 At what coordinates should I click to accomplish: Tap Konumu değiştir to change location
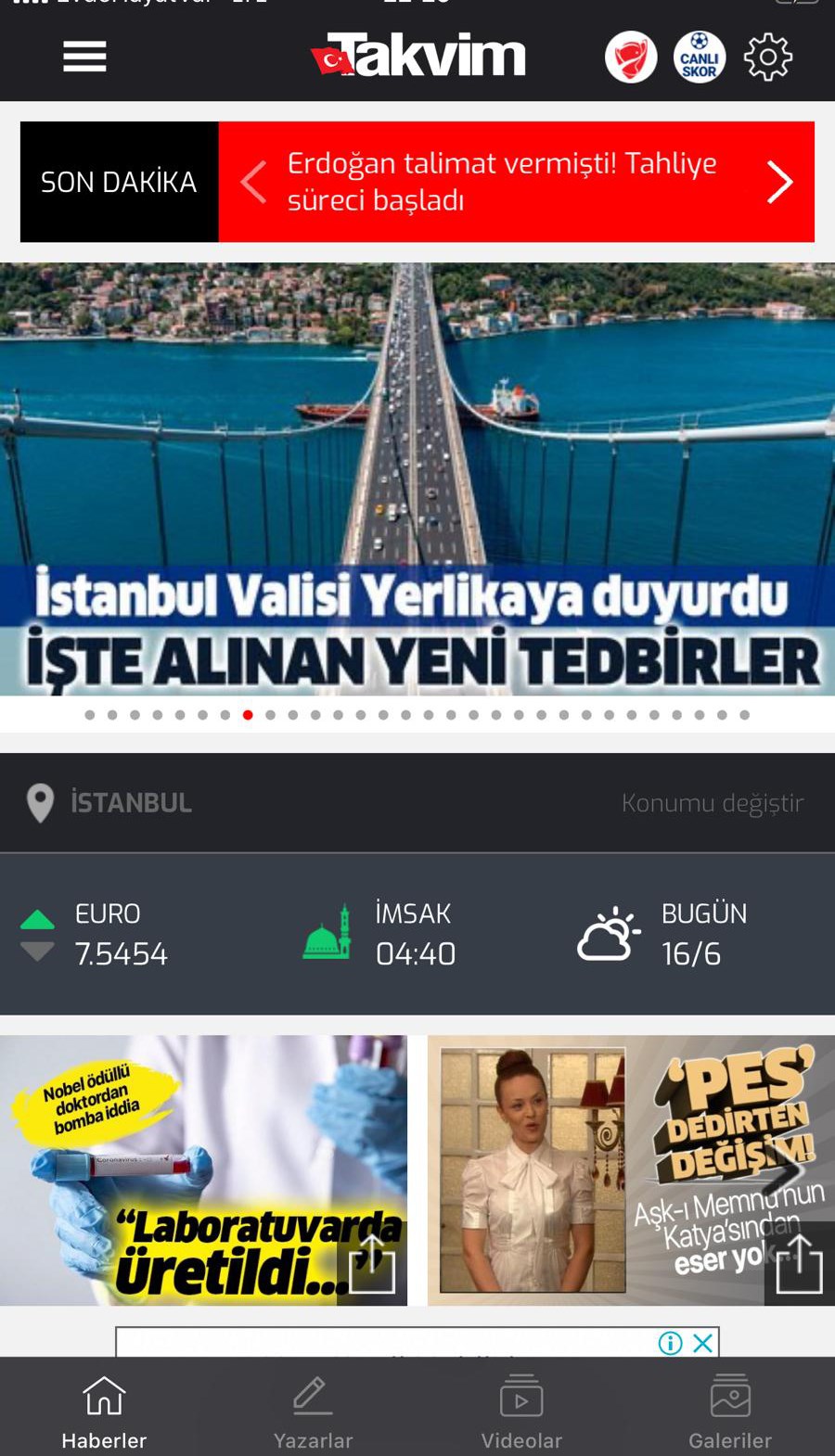713,803
